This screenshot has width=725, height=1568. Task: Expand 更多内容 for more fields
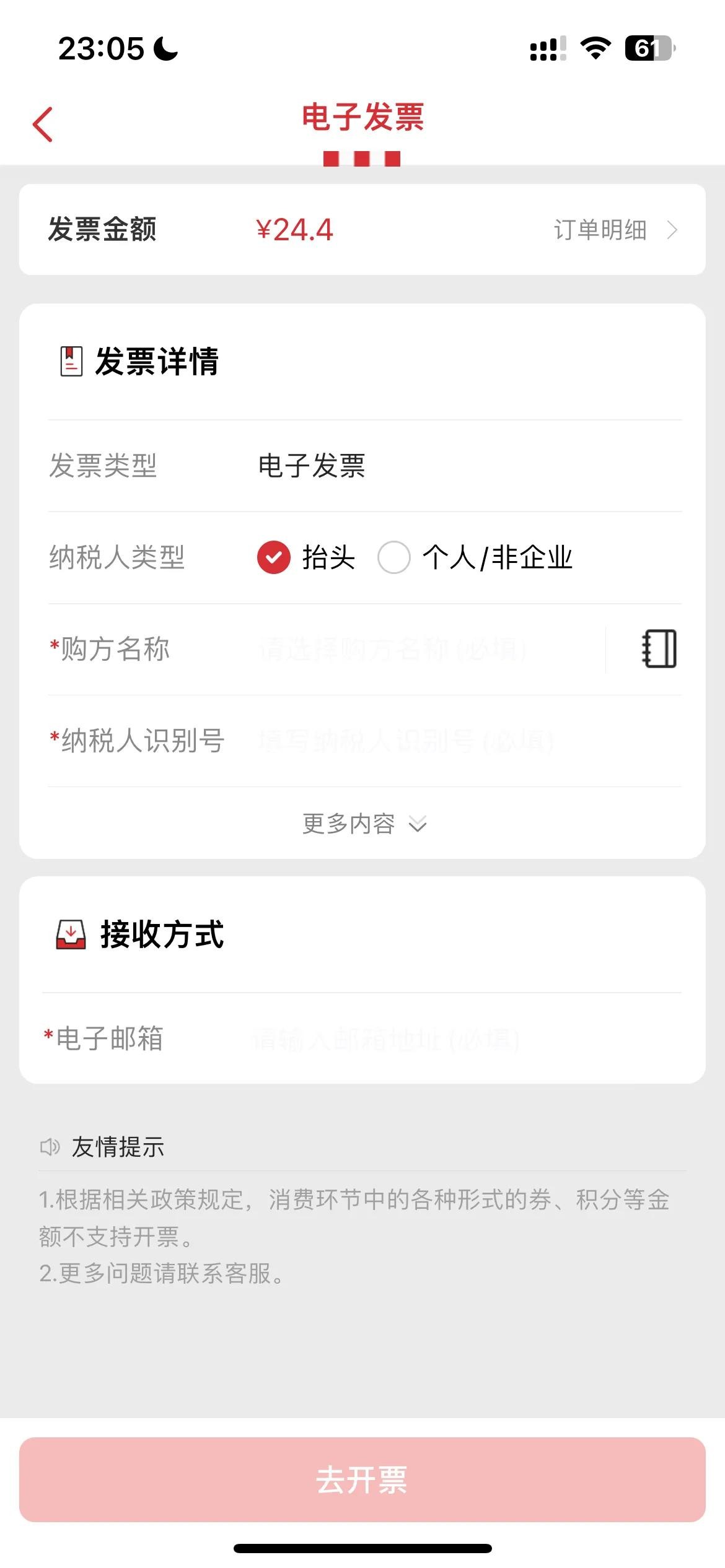pyautogui.click(x=363, y=824)
